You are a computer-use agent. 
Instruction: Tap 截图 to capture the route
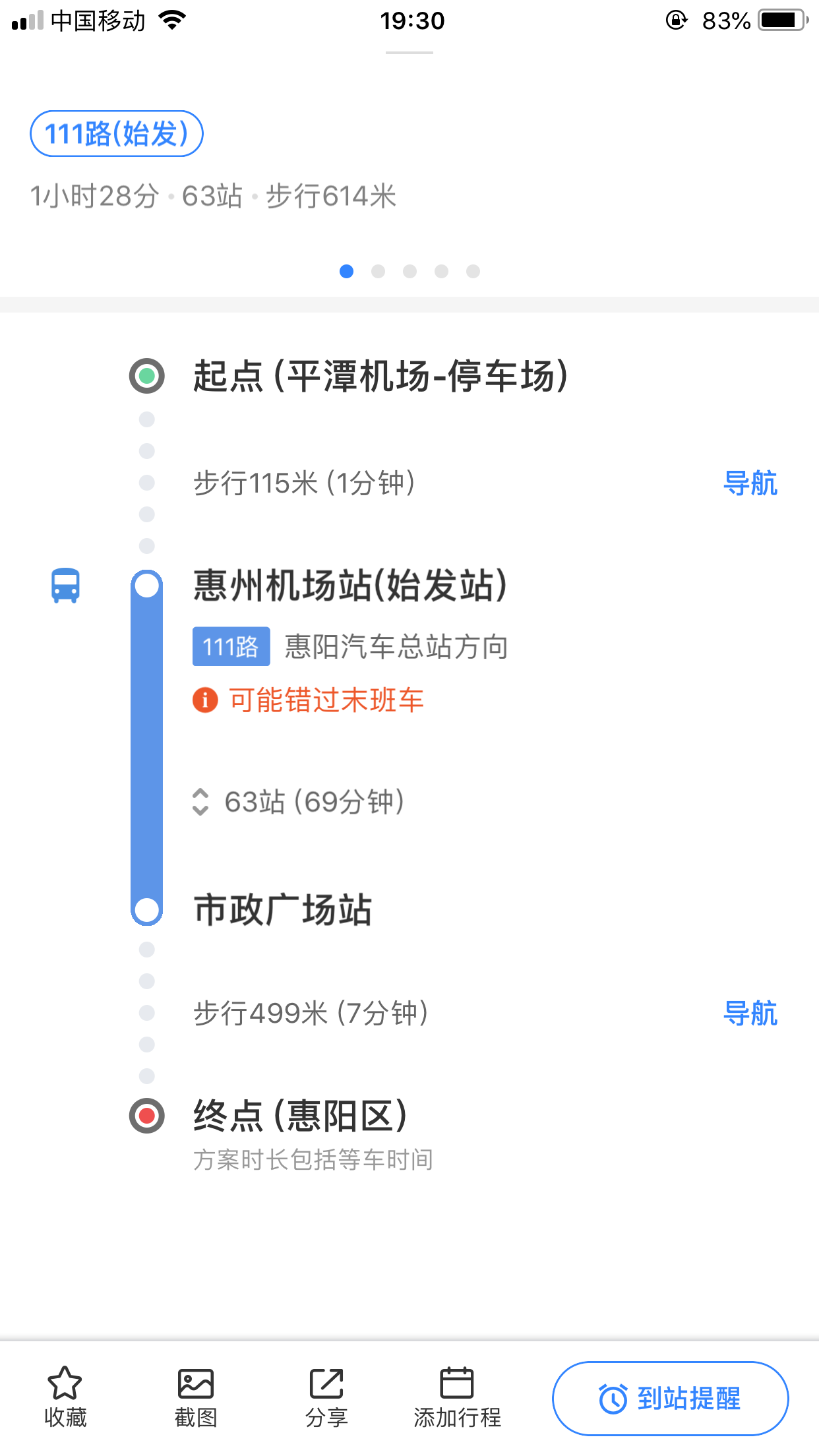point(195,1397)
